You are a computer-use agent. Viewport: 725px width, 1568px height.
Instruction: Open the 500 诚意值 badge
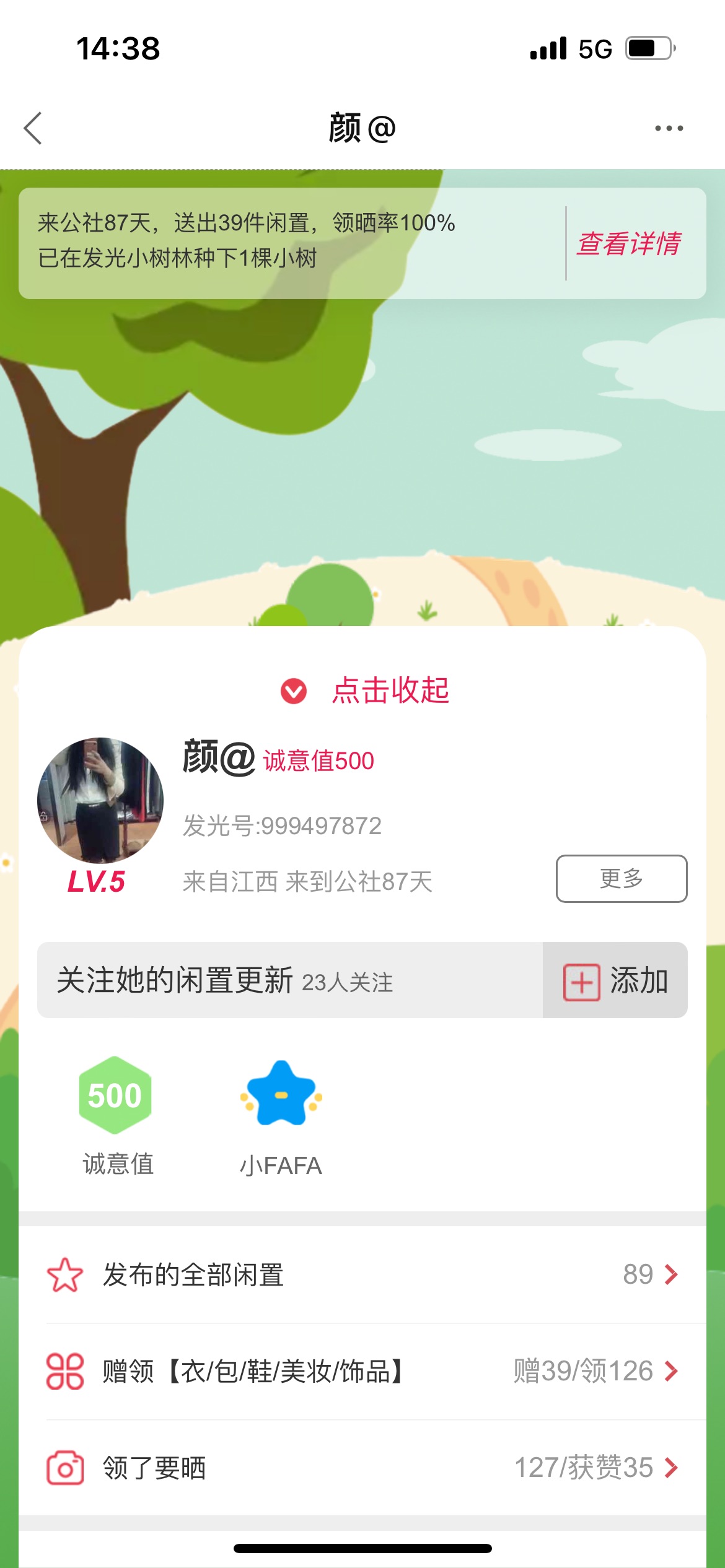(116, 1096)
